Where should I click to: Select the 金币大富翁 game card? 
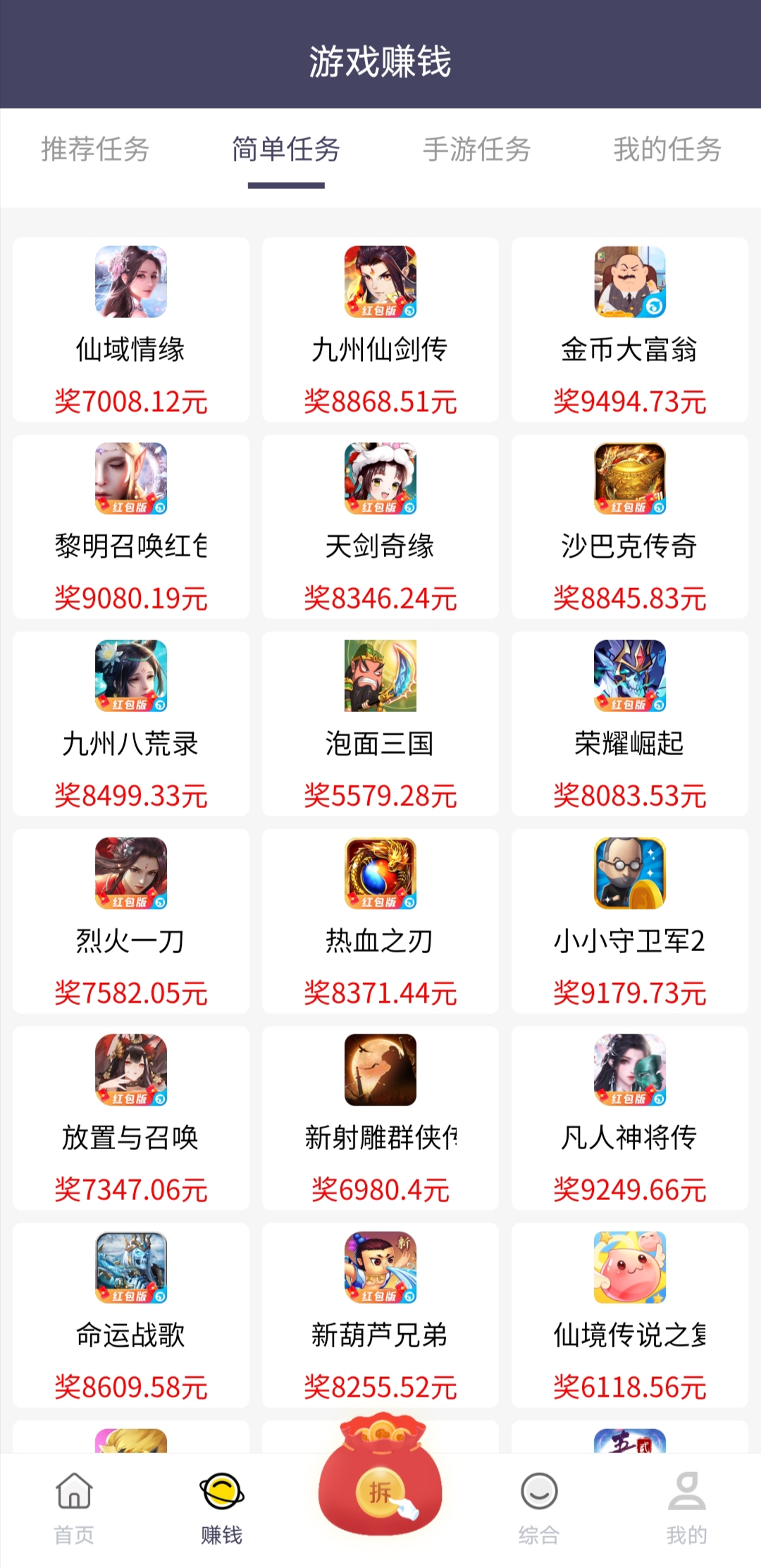[x=630, y=329]
